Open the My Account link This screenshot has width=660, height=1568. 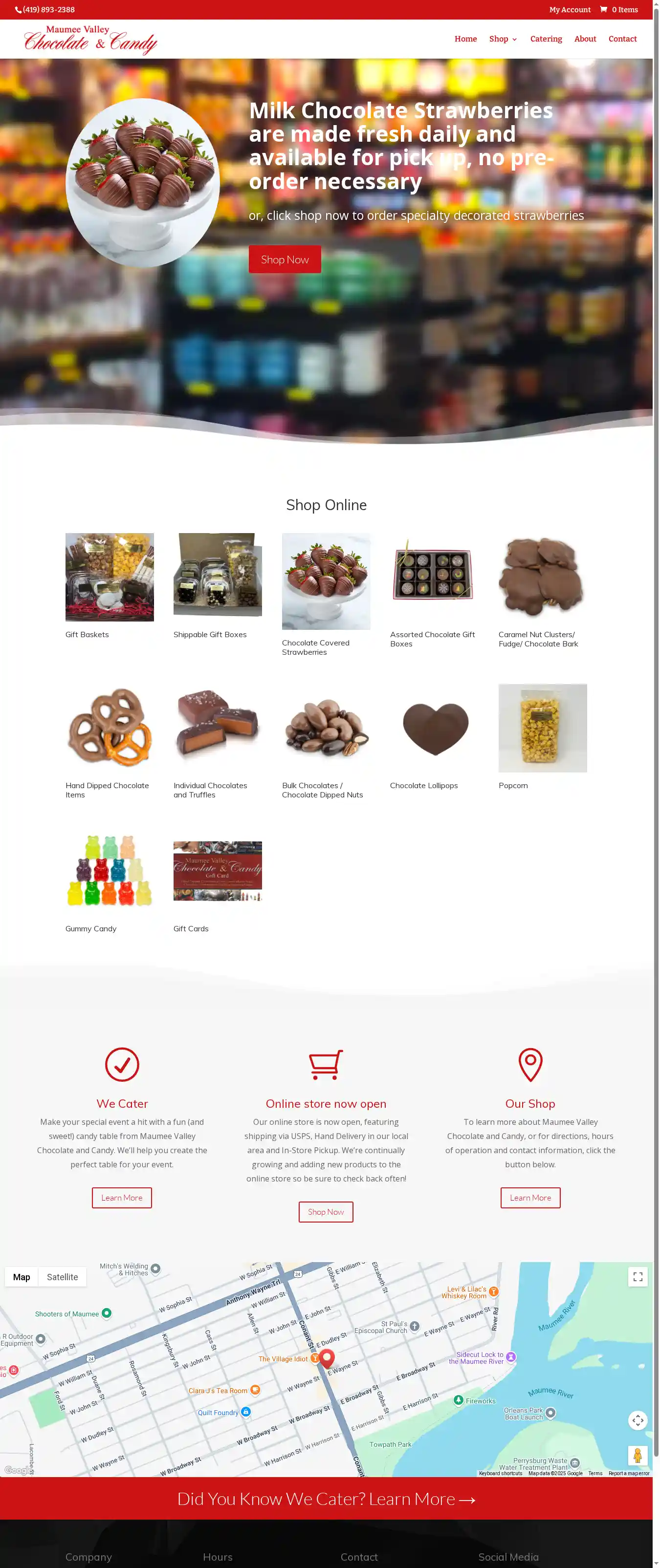[x=569, y=10]
